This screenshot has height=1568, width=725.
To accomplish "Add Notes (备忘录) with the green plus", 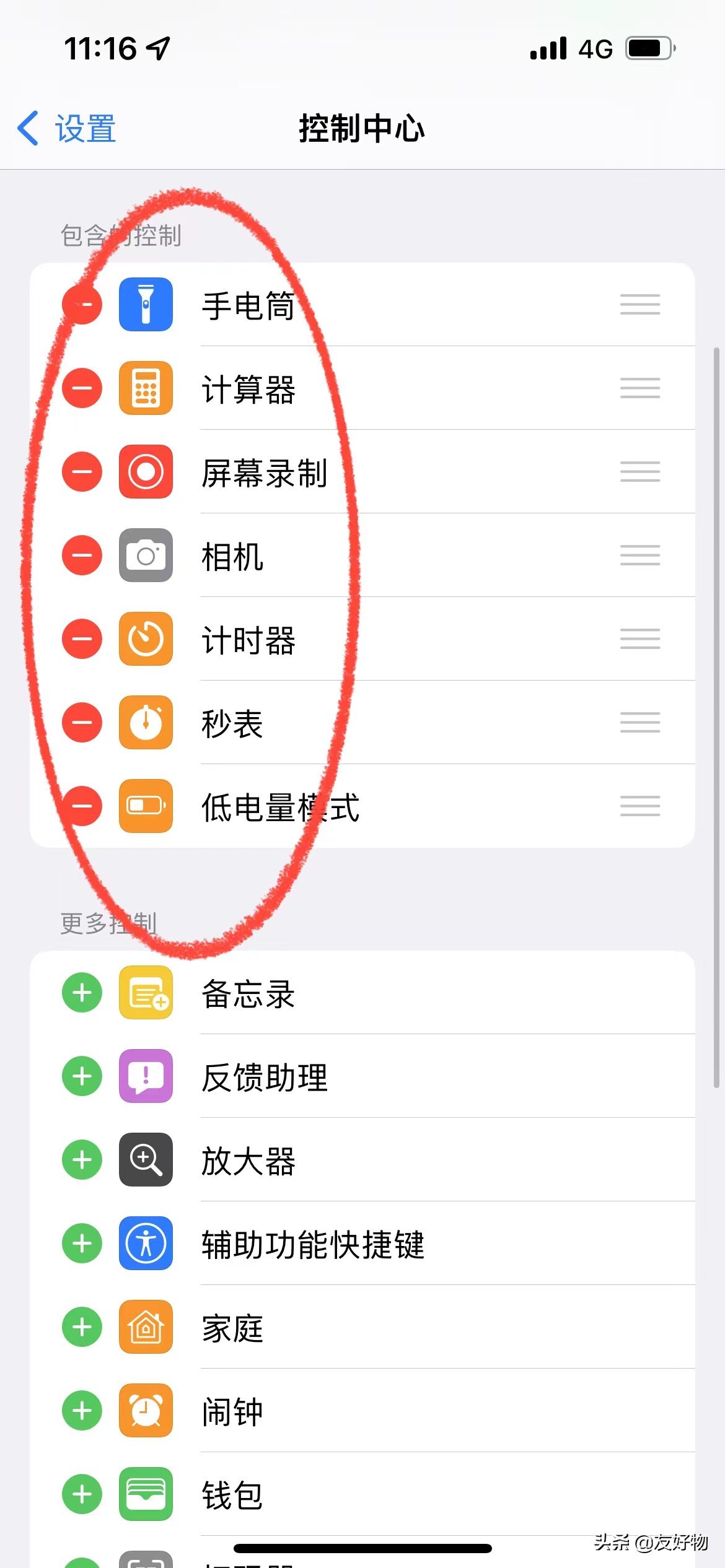I will tap(81, 993).
